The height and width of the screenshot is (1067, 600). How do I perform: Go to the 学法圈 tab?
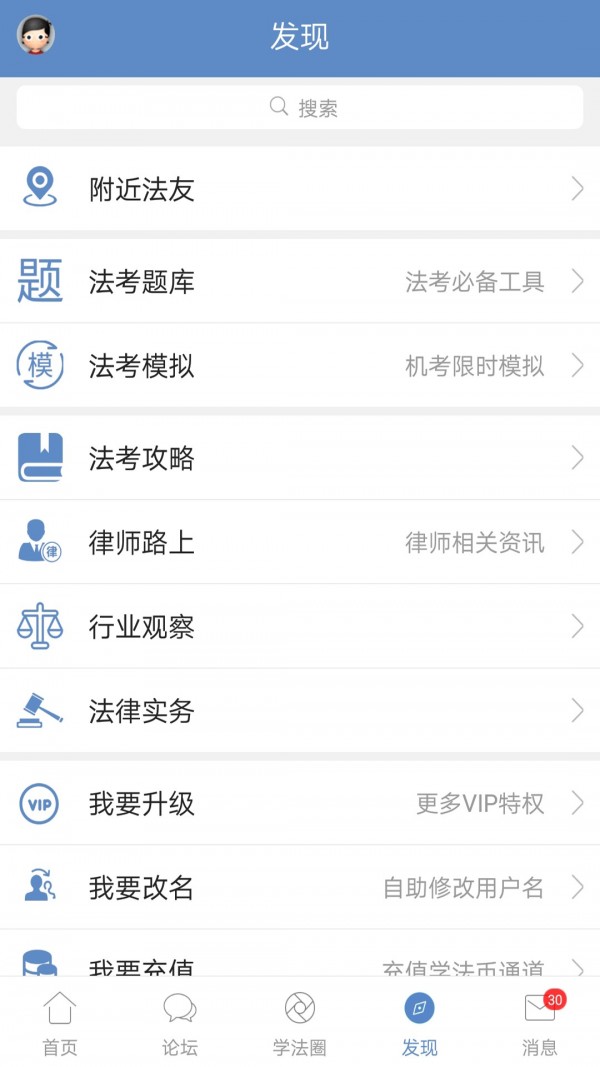[x=300, y=1023]
